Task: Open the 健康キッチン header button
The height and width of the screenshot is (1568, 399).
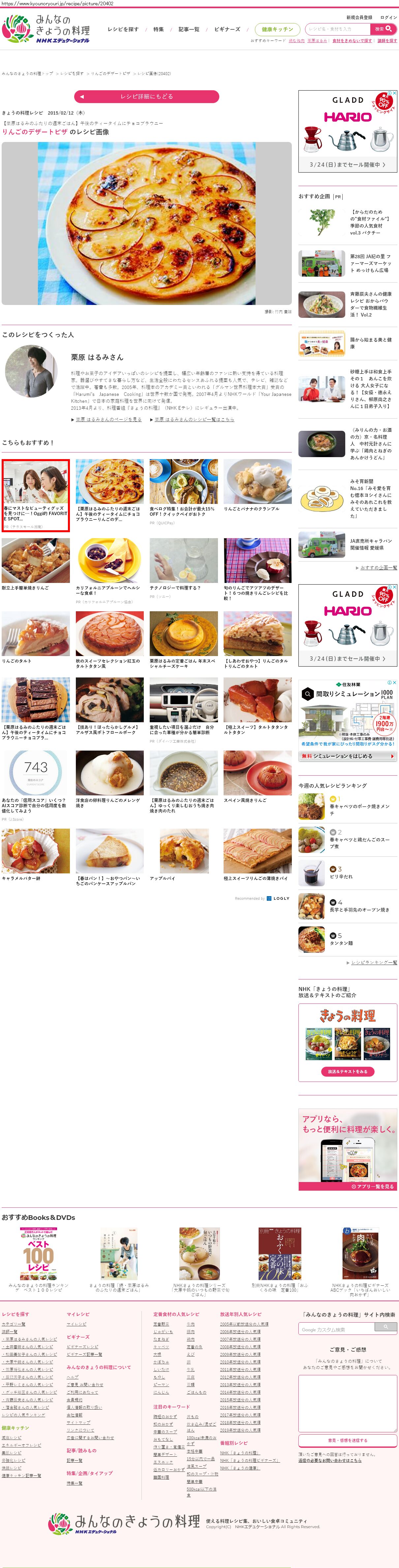Action: (x=277, y=29)
